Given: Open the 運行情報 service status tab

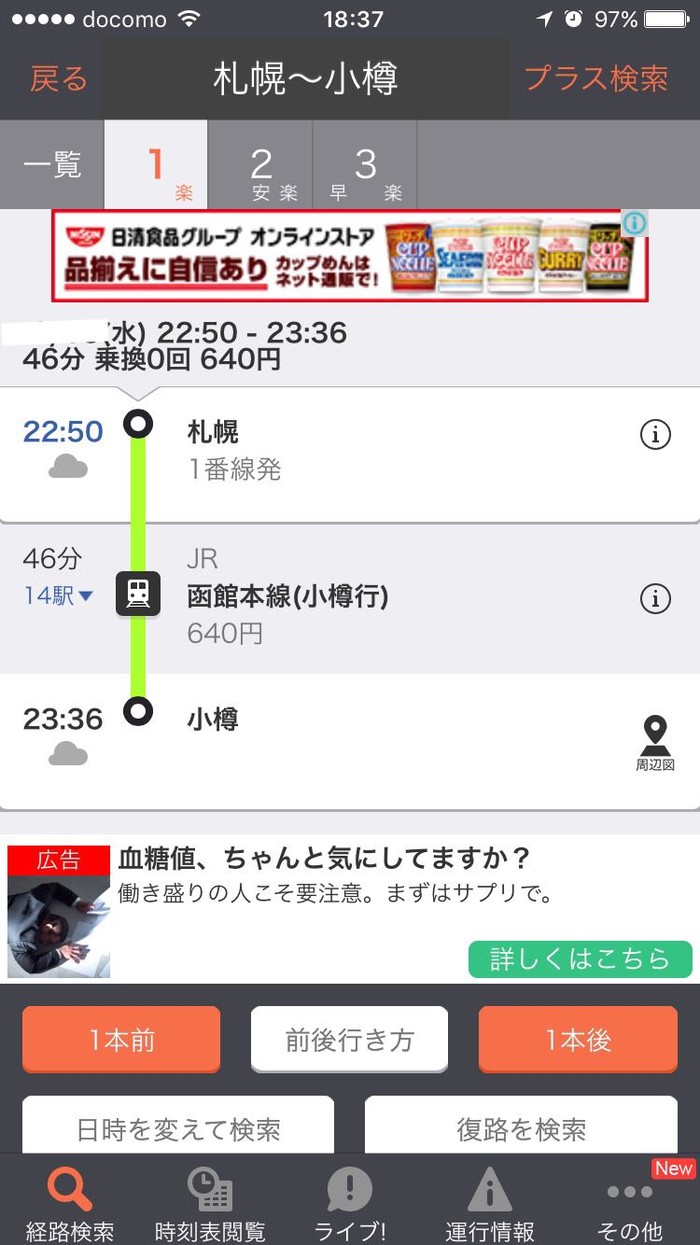Looking at the screenshot, I should pyautogui.click(x=490, y=1204).
